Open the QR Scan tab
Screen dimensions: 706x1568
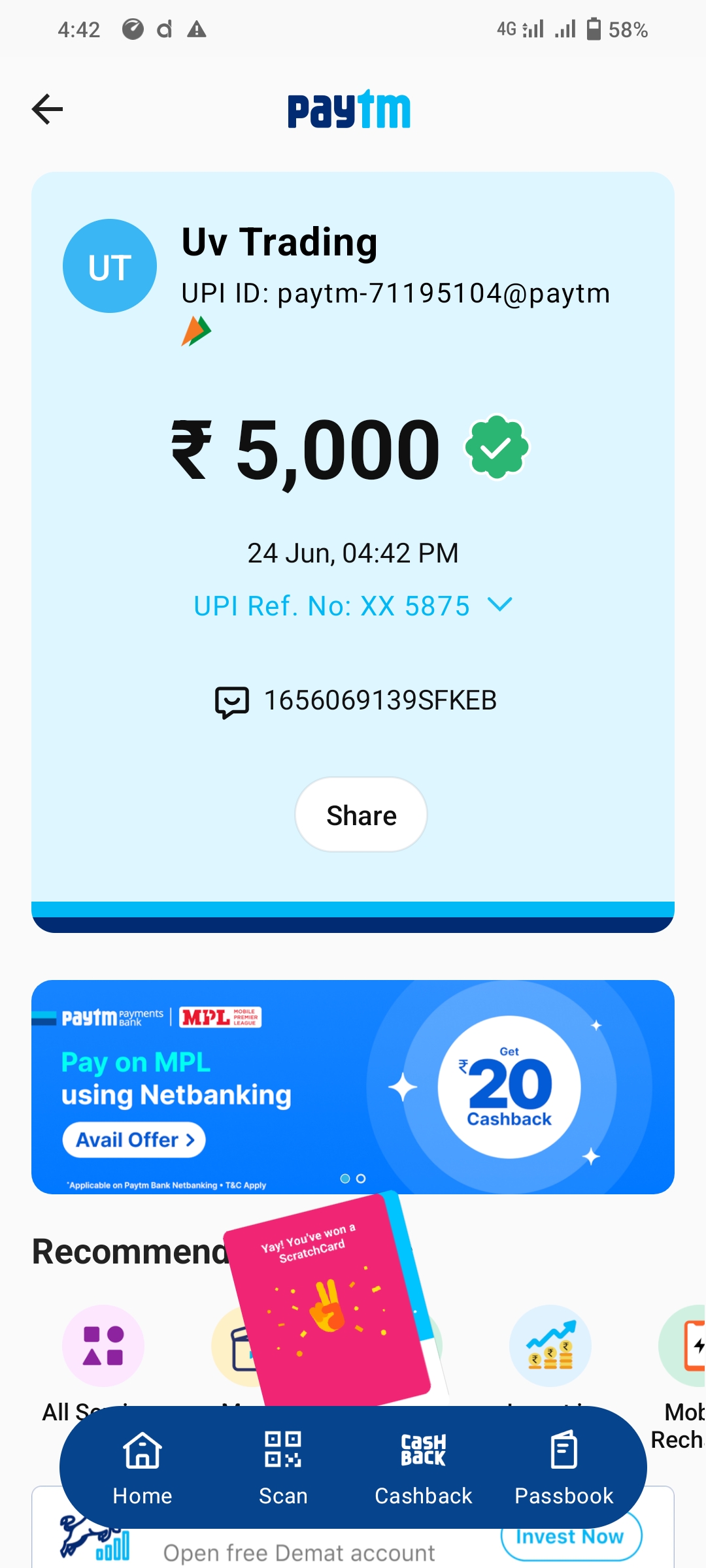click(282, 1467)
